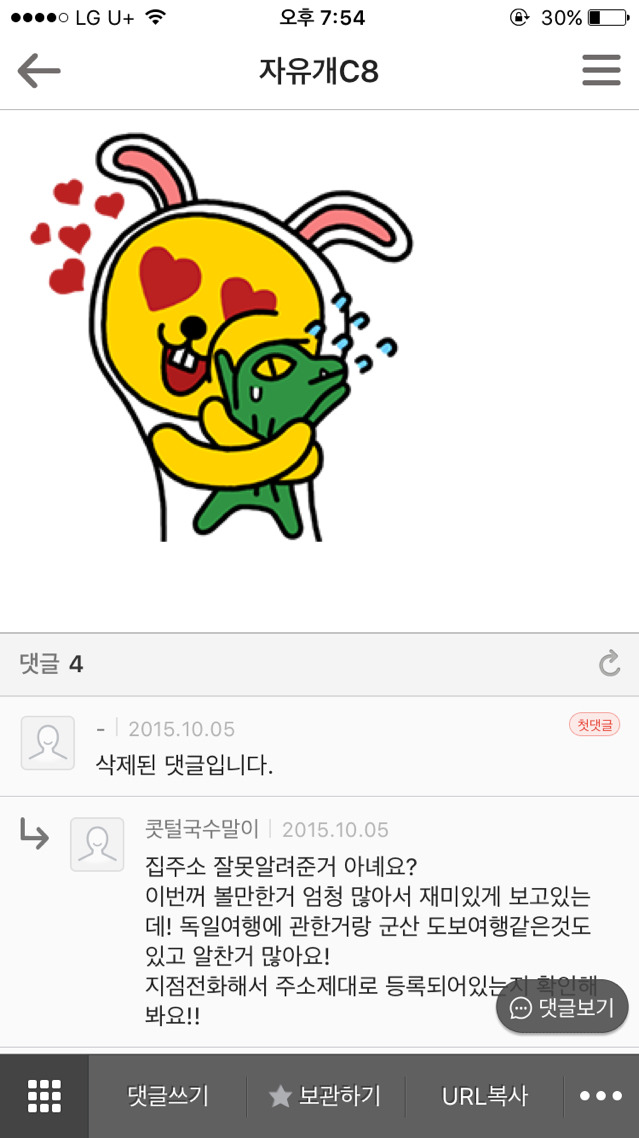Viewport: 639px width, 1138px height.
Task: Copy the link with URL복사
Action: 485,1096
